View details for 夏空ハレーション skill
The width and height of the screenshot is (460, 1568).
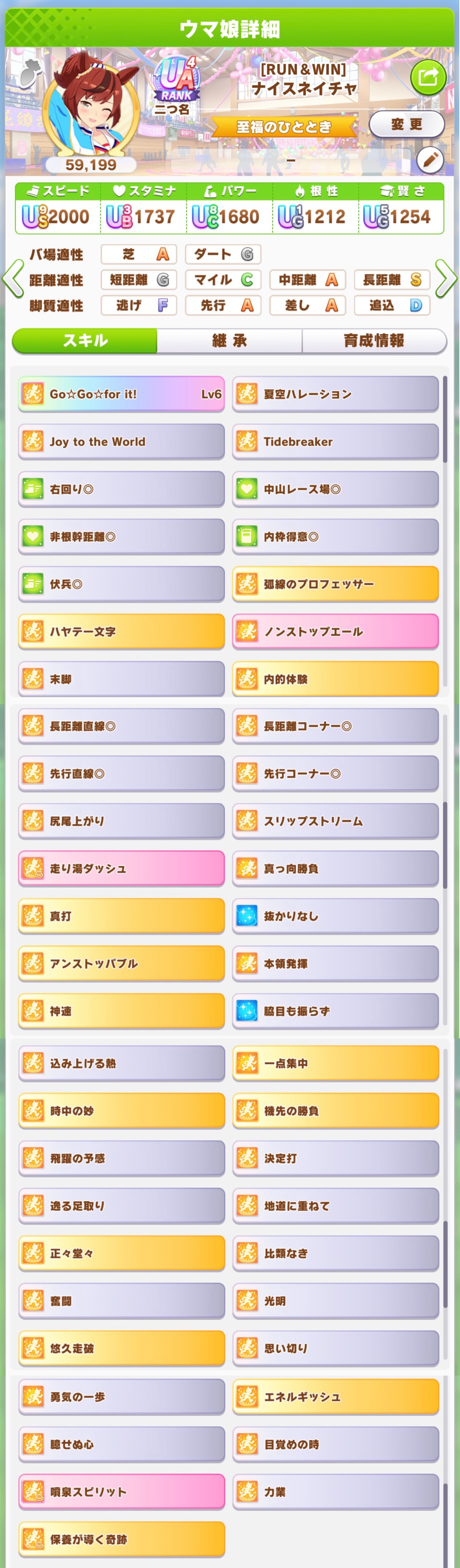pyautogui.click(x=335, y=394)
